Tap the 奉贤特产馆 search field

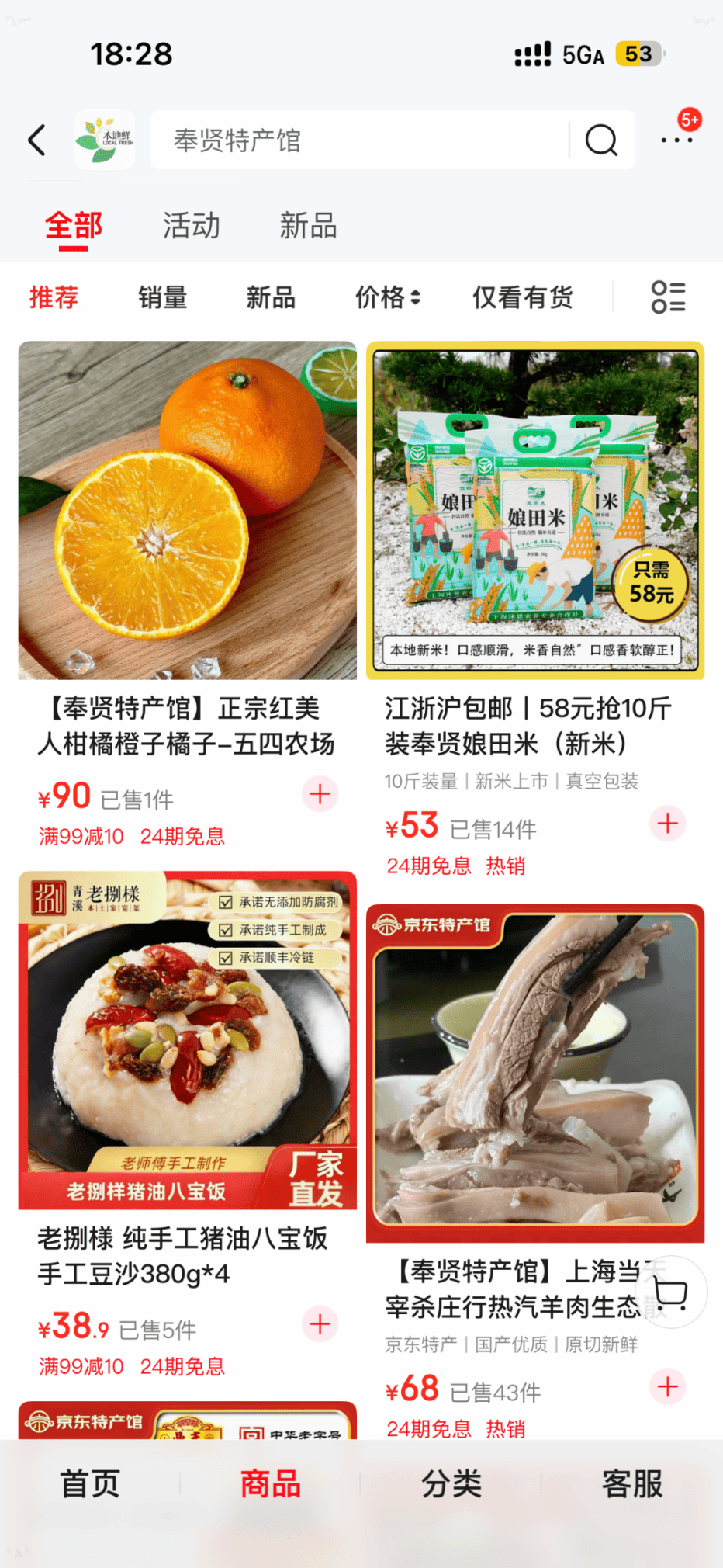coord(357,140)
